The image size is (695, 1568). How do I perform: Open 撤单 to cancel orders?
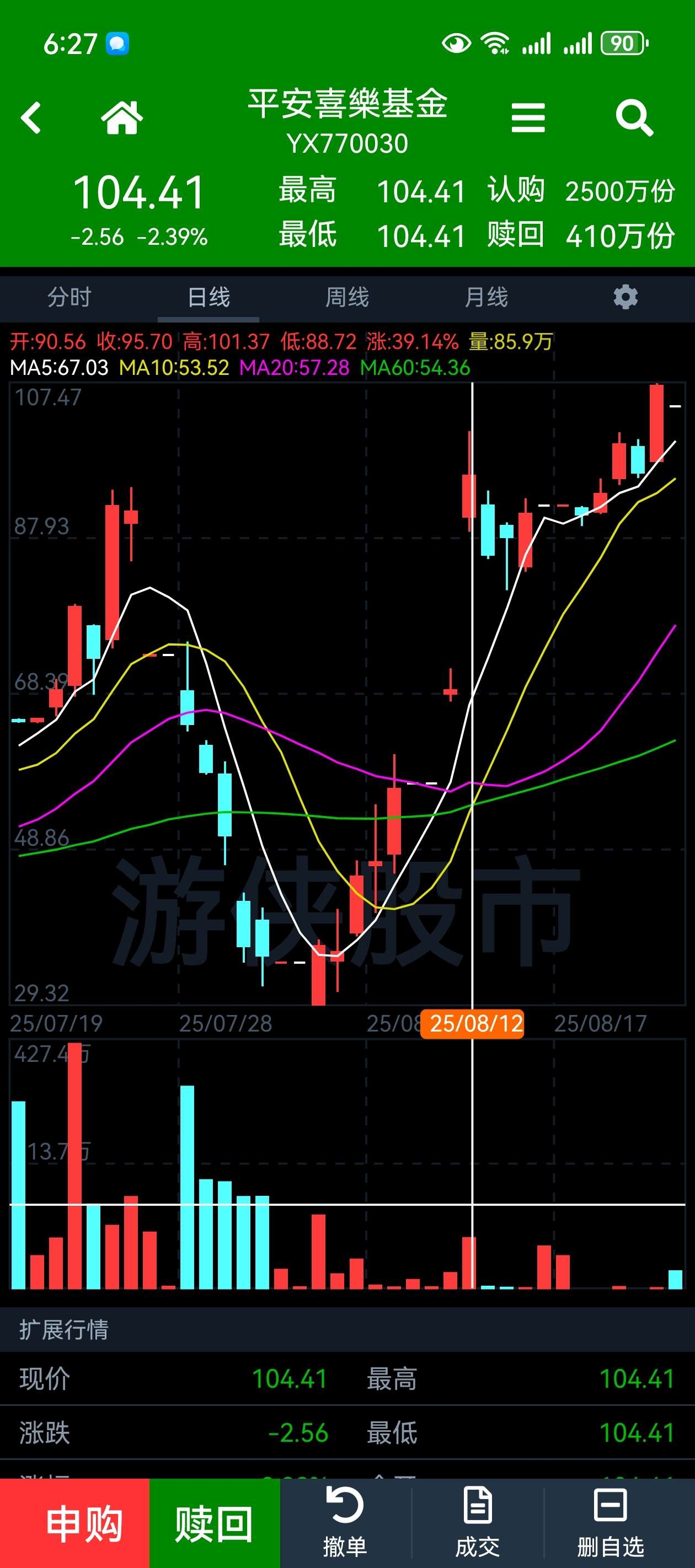click(x=345, y=1522)
